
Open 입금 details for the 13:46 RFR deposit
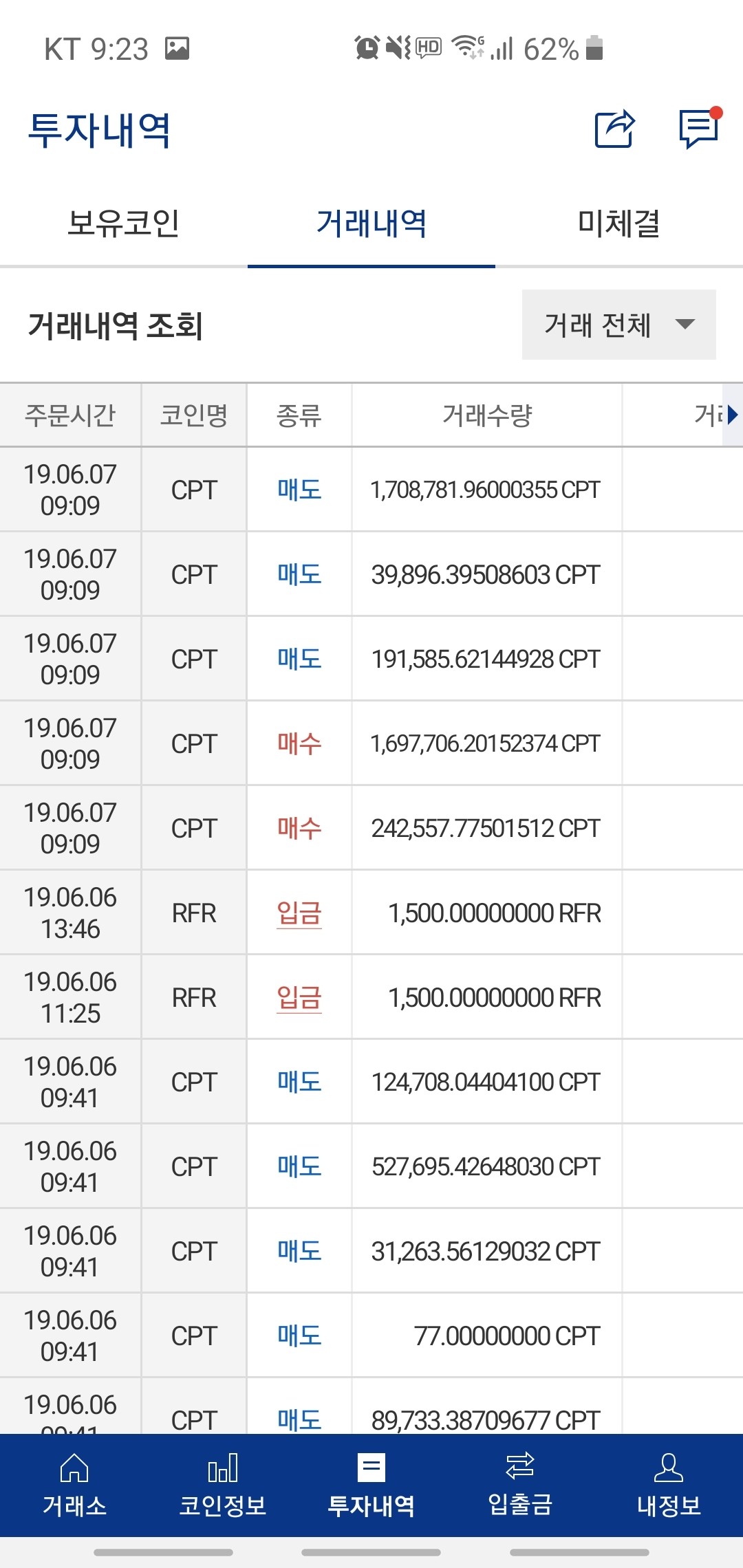tap(298, 913)
